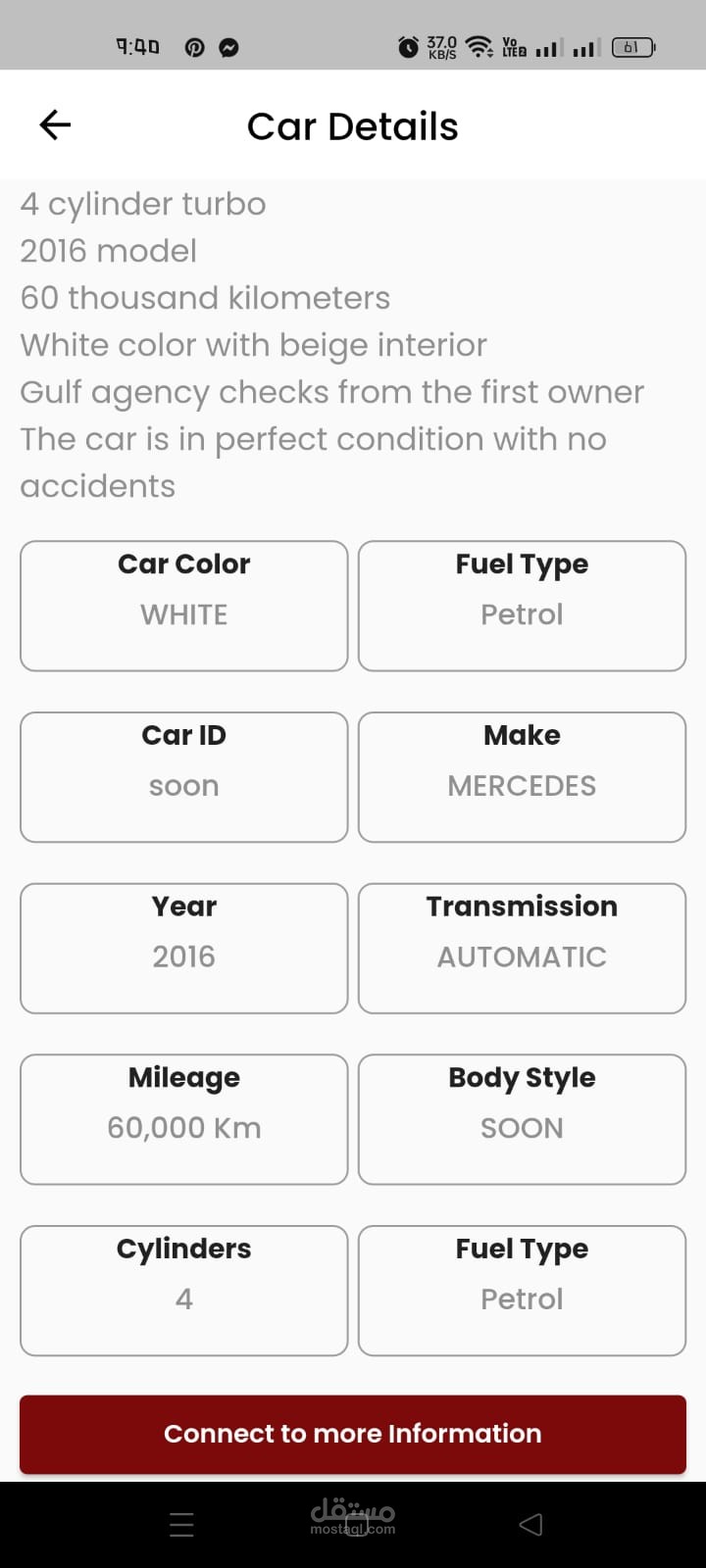706x1568 pixels.
Task: Tap Connect to more Information button
Action: tap(353, 1434)
